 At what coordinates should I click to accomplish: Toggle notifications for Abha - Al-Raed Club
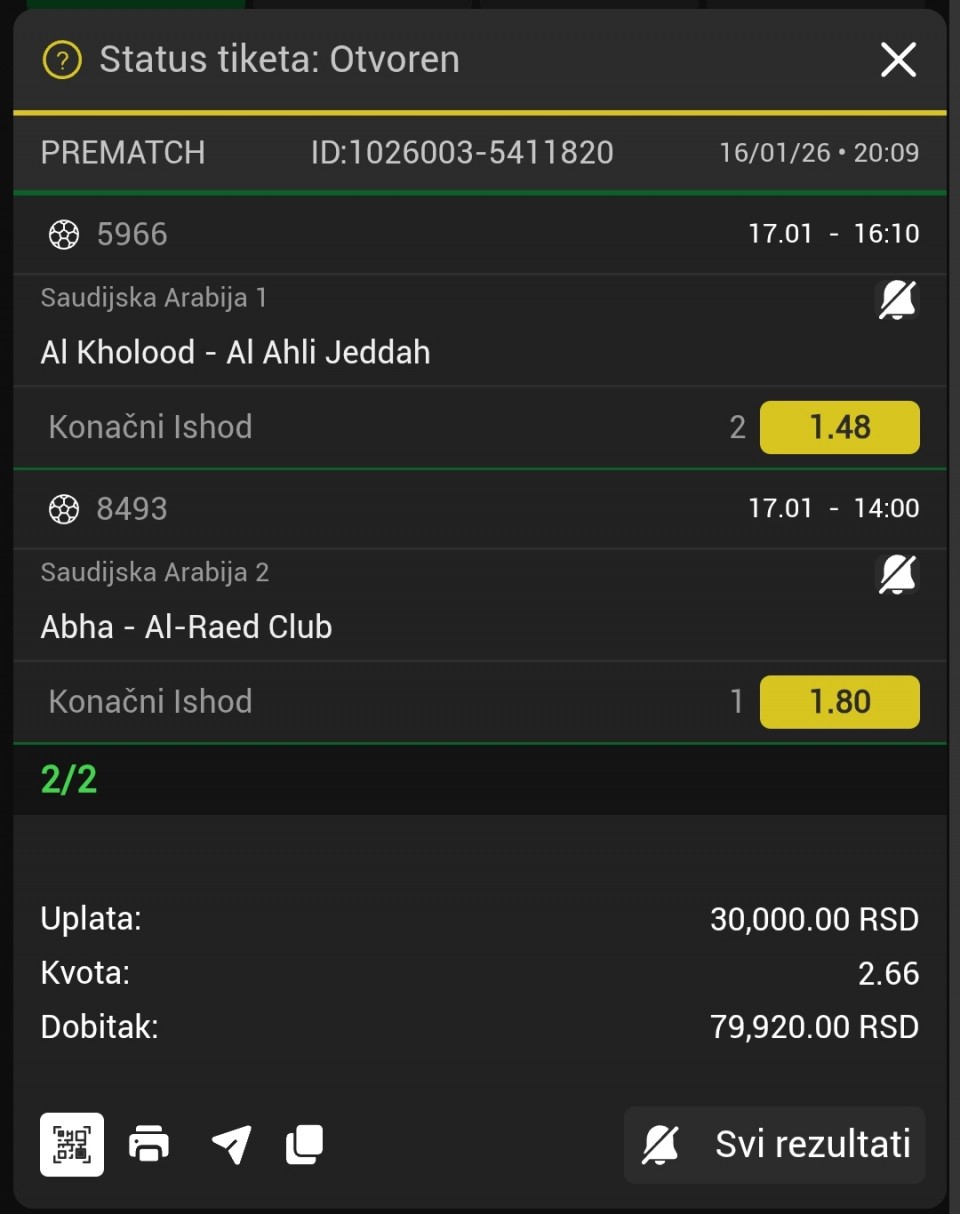[897, 574]
